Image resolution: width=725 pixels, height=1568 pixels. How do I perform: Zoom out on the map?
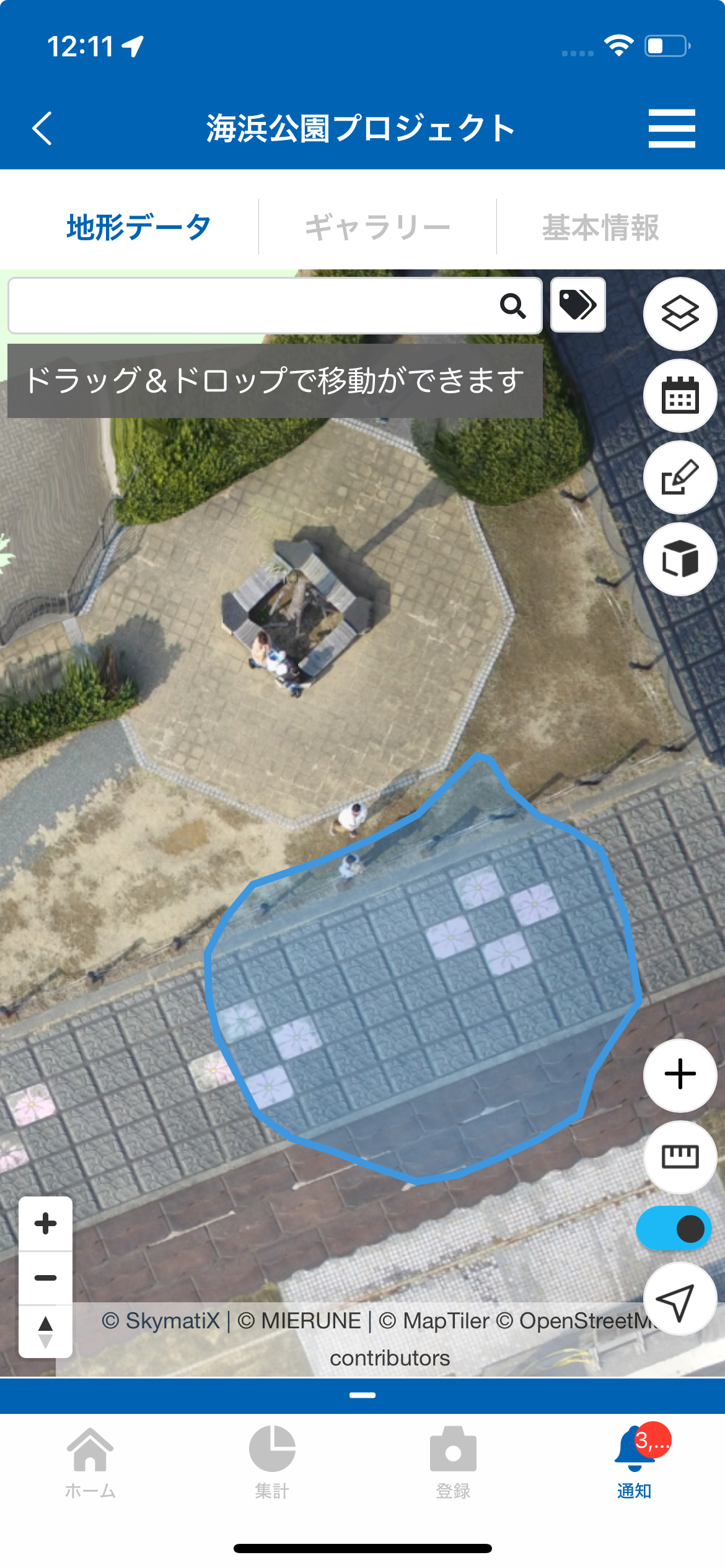(x=46, y=1278)
